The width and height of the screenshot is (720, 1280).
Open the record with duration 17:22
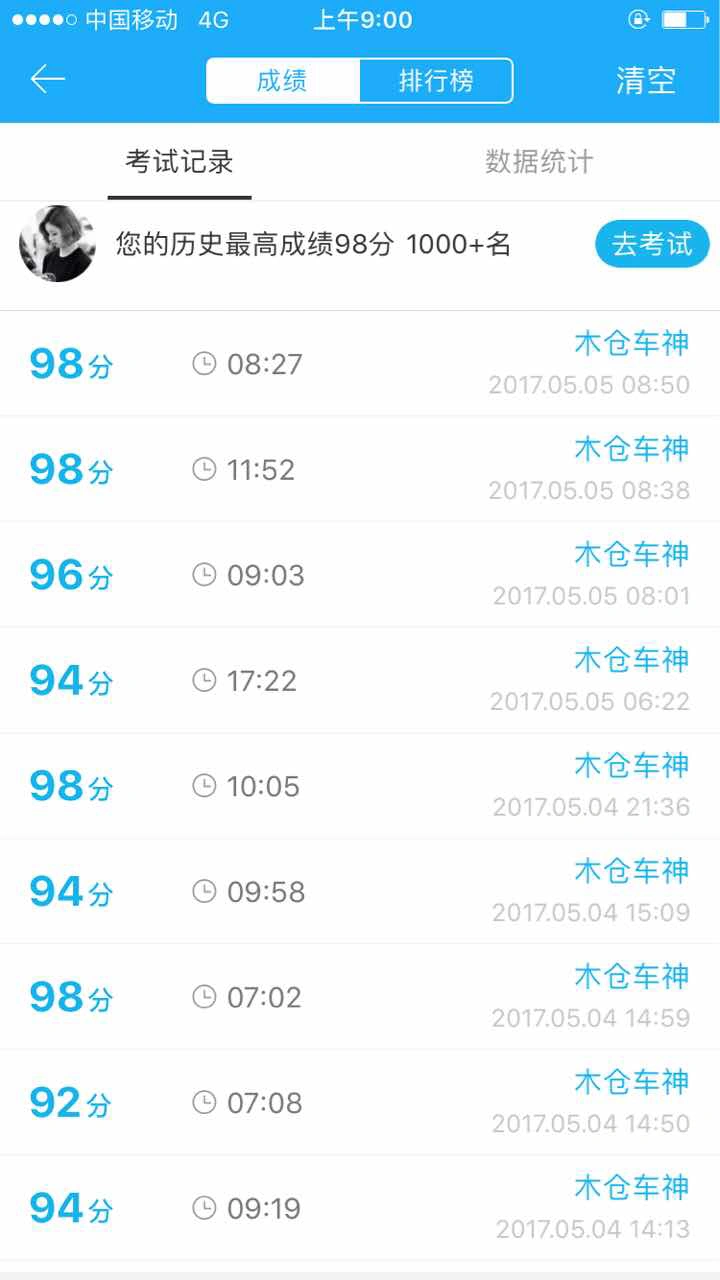(360, 680)
